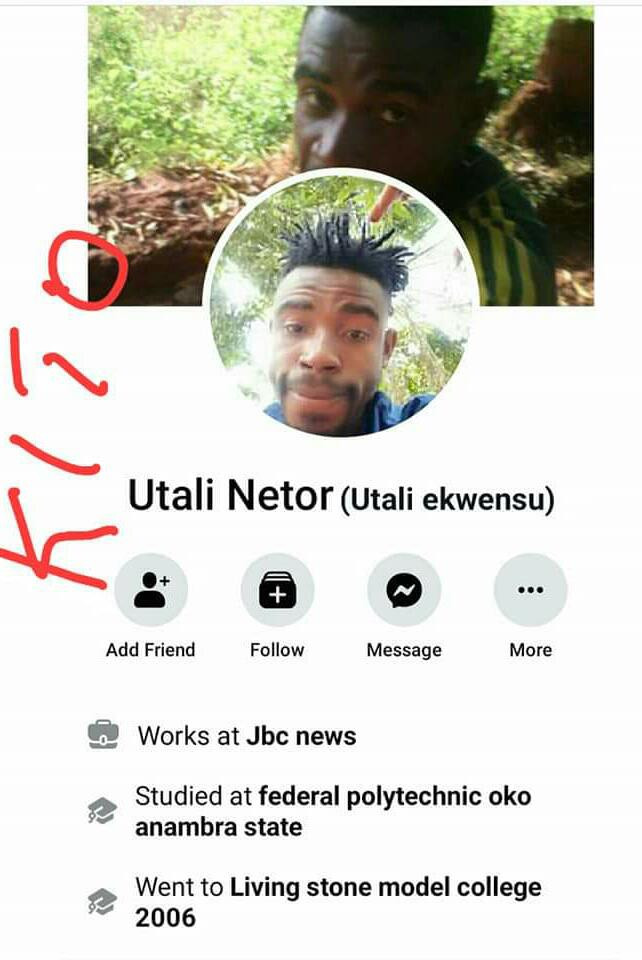Image resolution: width=642 pixels, height=960 pixels.
Task: Open the More options menu
Action: tap(530, 591)
